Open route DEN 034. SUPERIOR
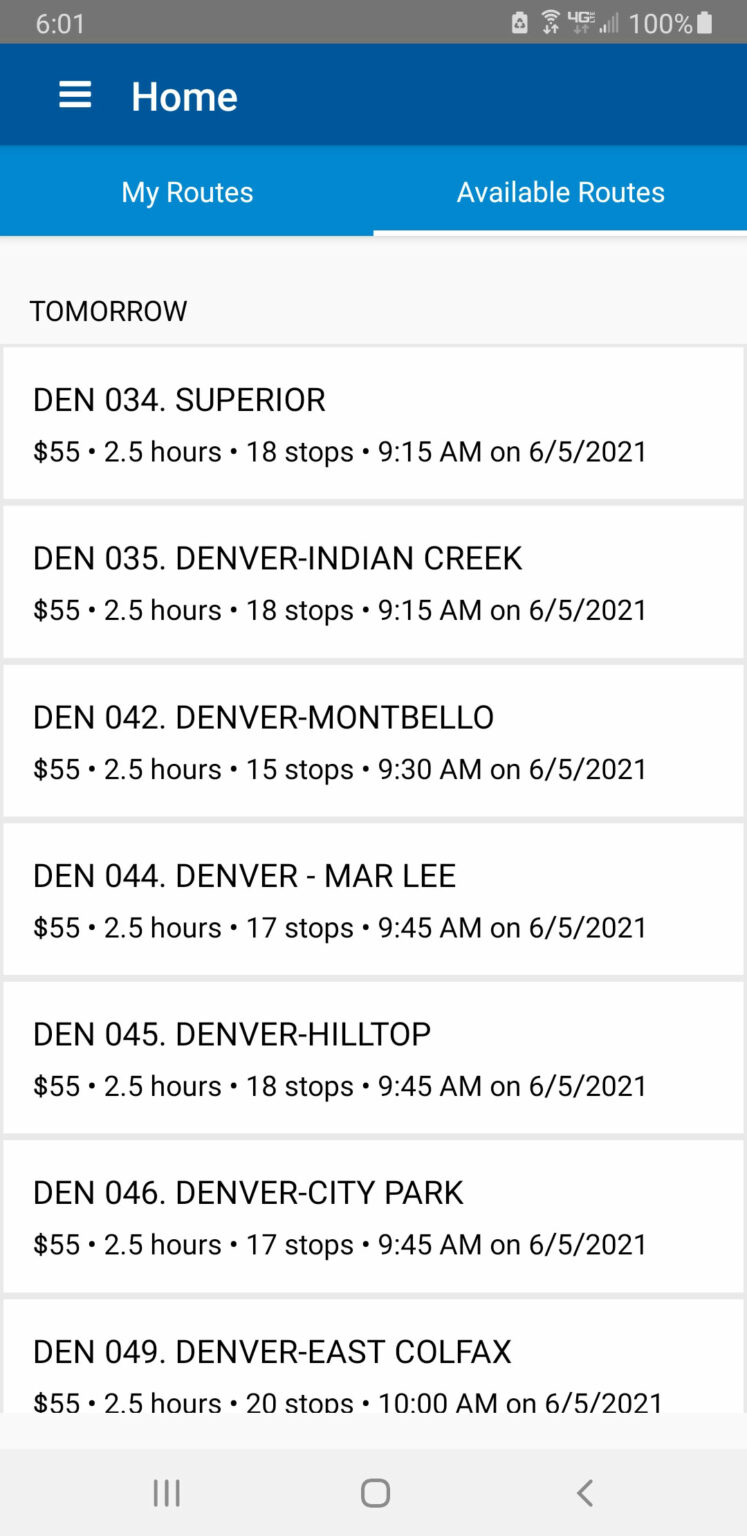747x1536 pixels. click(373, 423)
